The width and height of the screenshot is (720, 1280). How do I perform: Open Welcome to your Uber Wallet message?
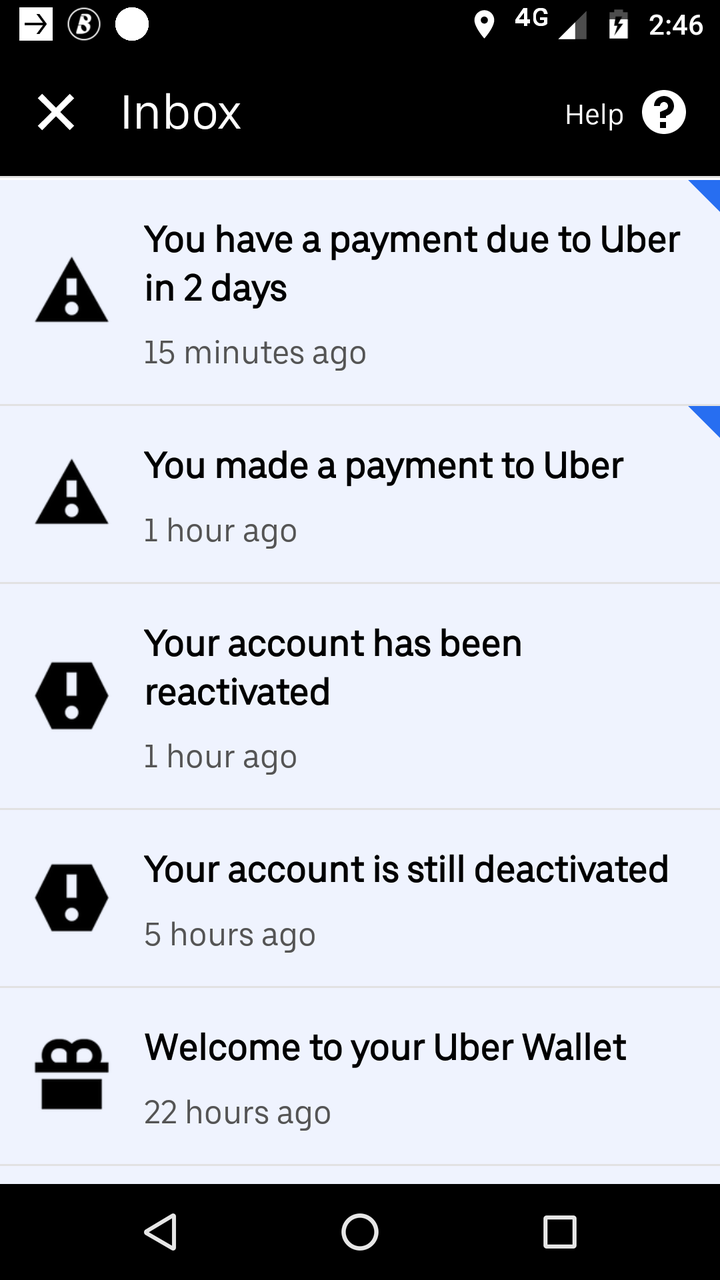(x=360, y=1077)
